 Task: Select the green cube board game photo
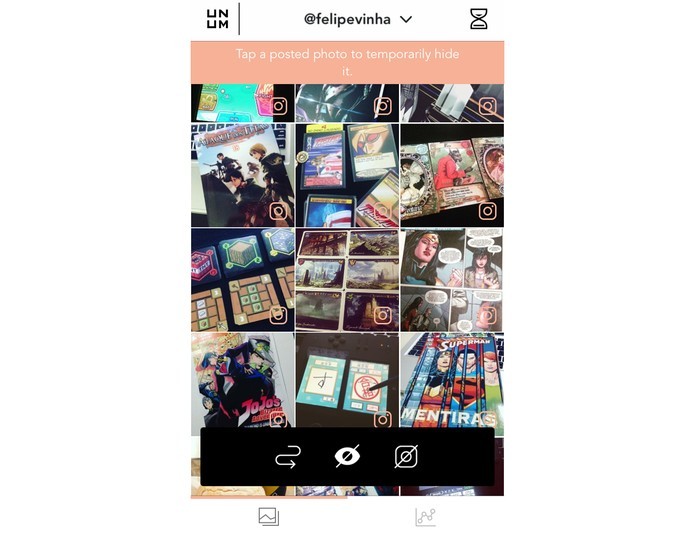point(242,279)
